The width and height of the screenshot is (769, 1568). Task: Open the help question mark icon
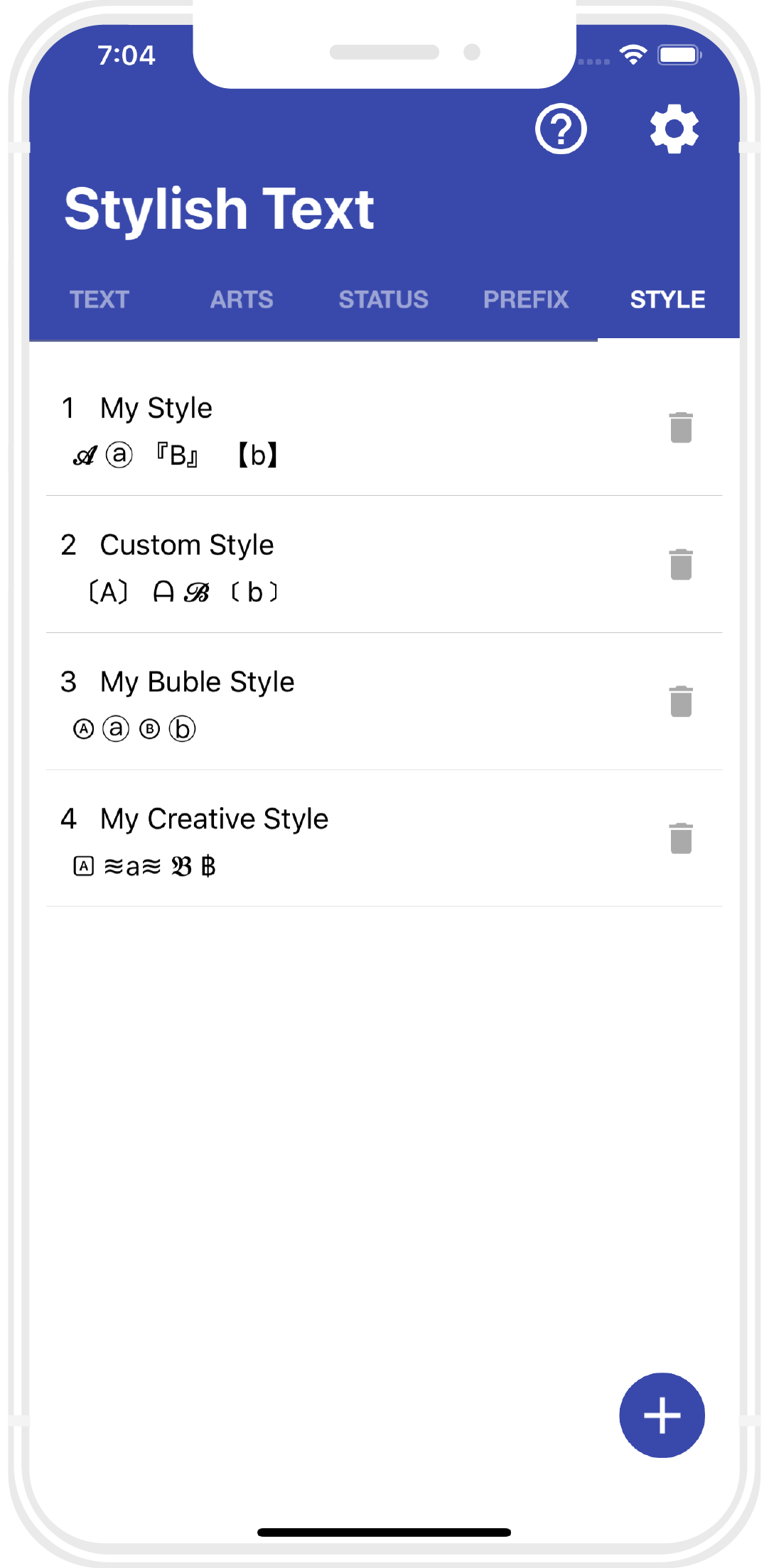click(x=561, y=129)
